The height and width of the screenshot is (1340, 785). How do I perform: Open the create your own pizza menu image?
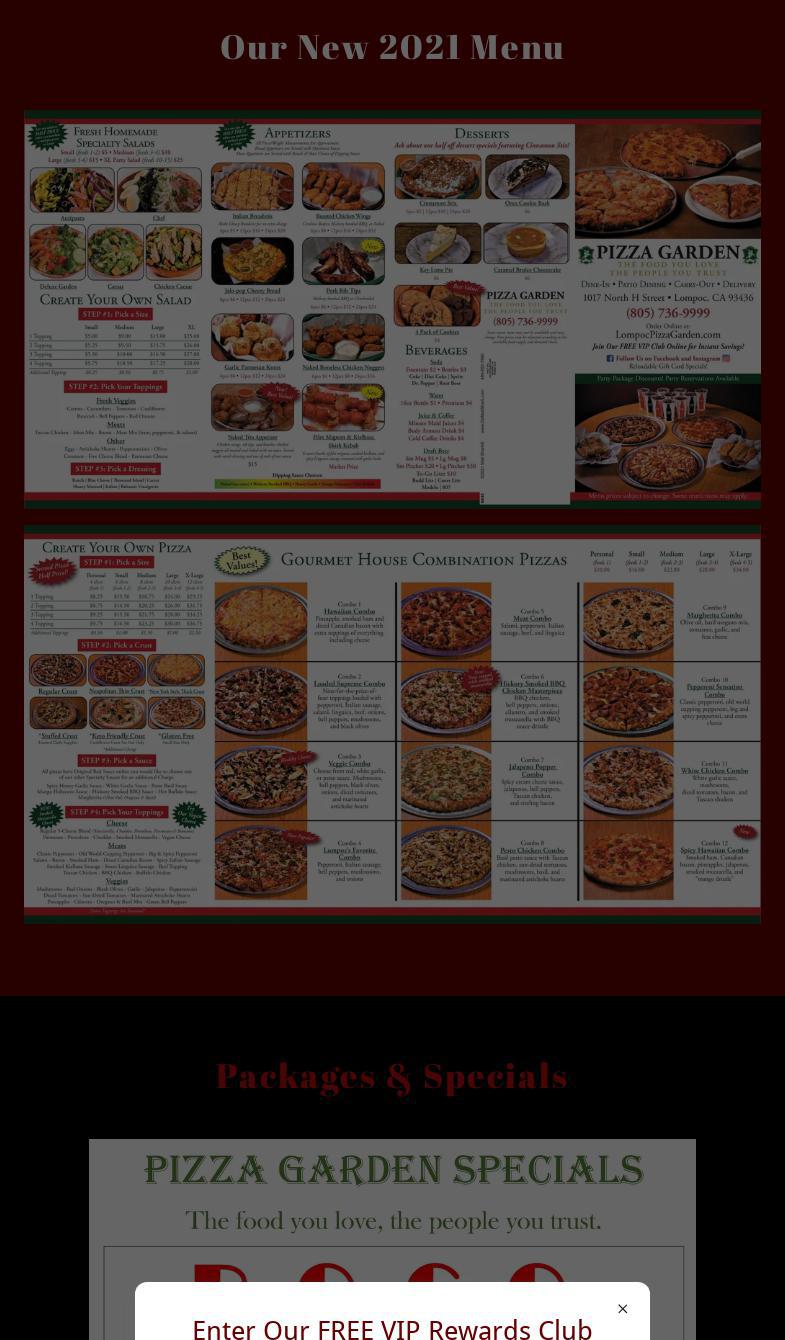[x=392, y=724]
